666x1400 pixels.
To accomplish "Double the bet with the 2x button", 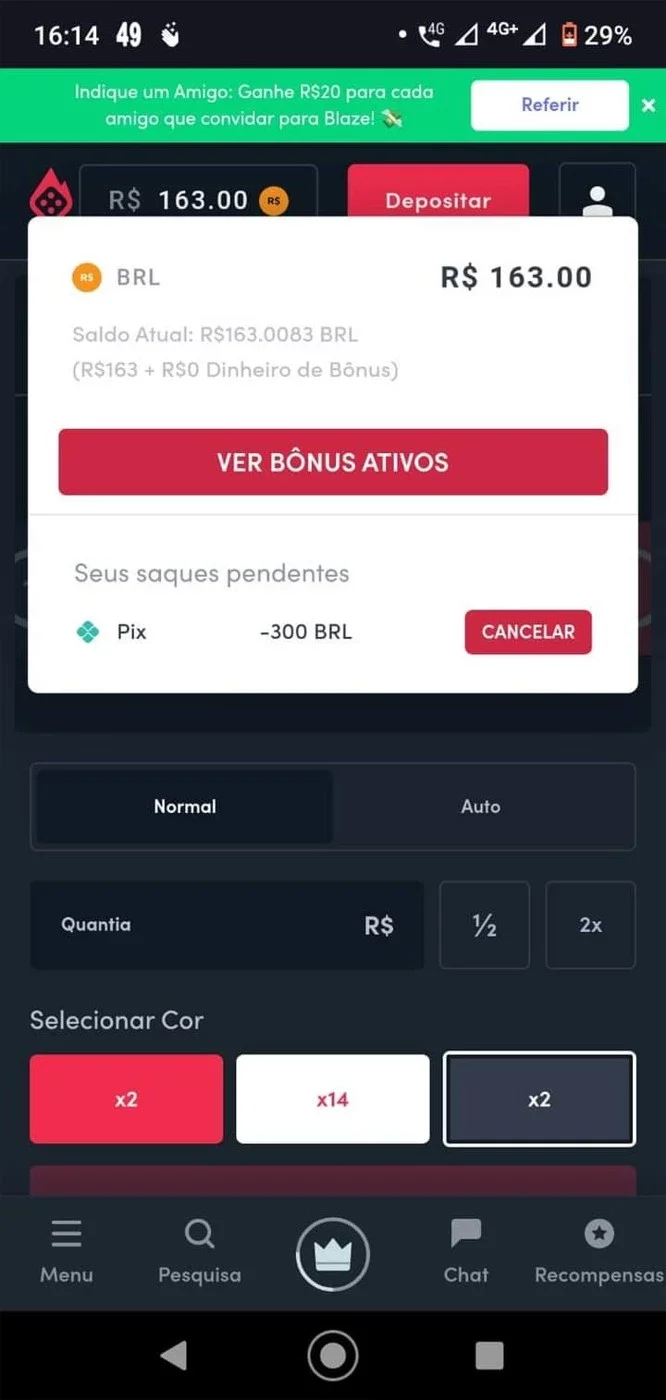I will point(591,925).
